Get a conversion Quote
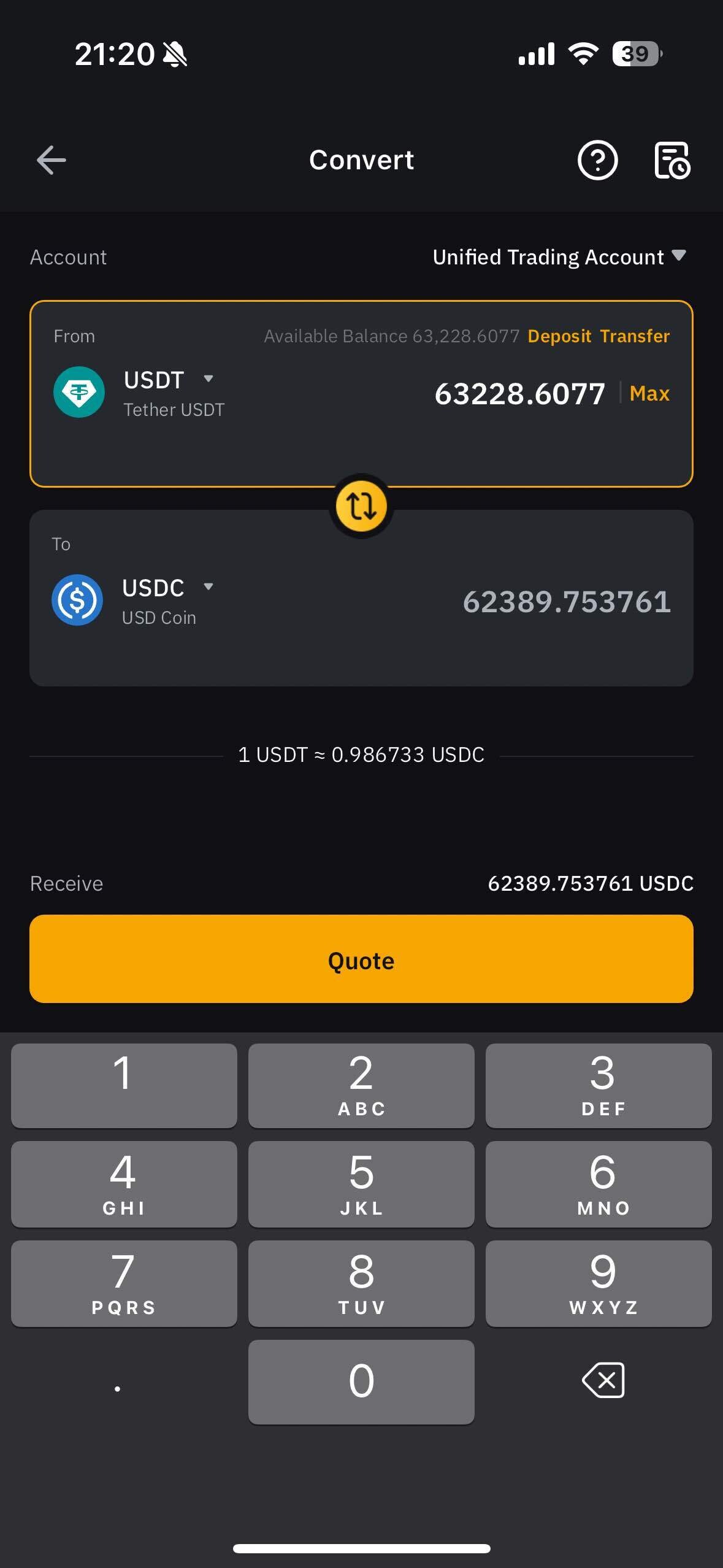This screenshot has width=723, height=1568. coord(361,959)
